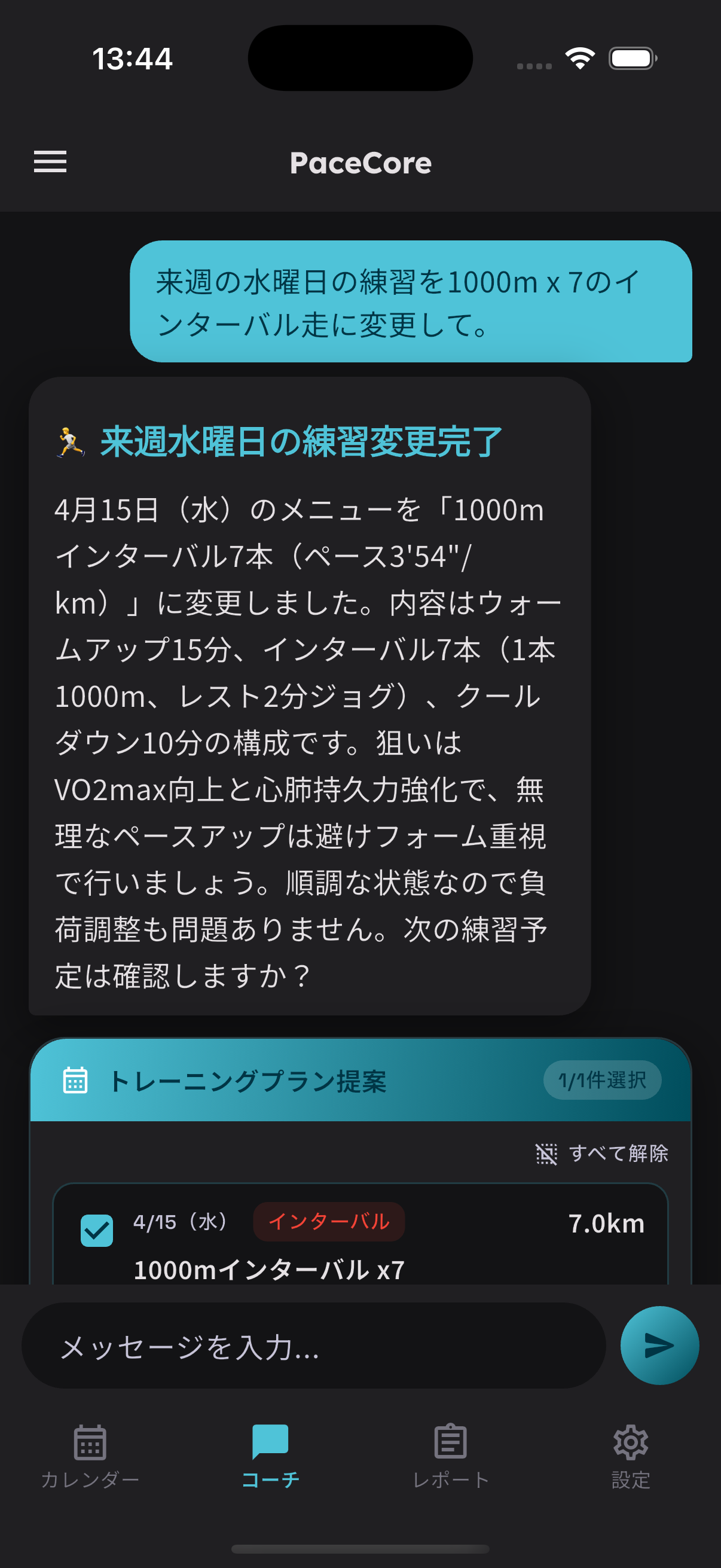
Task: Switch to the カレンダー tab
Action: point(90,1461)
